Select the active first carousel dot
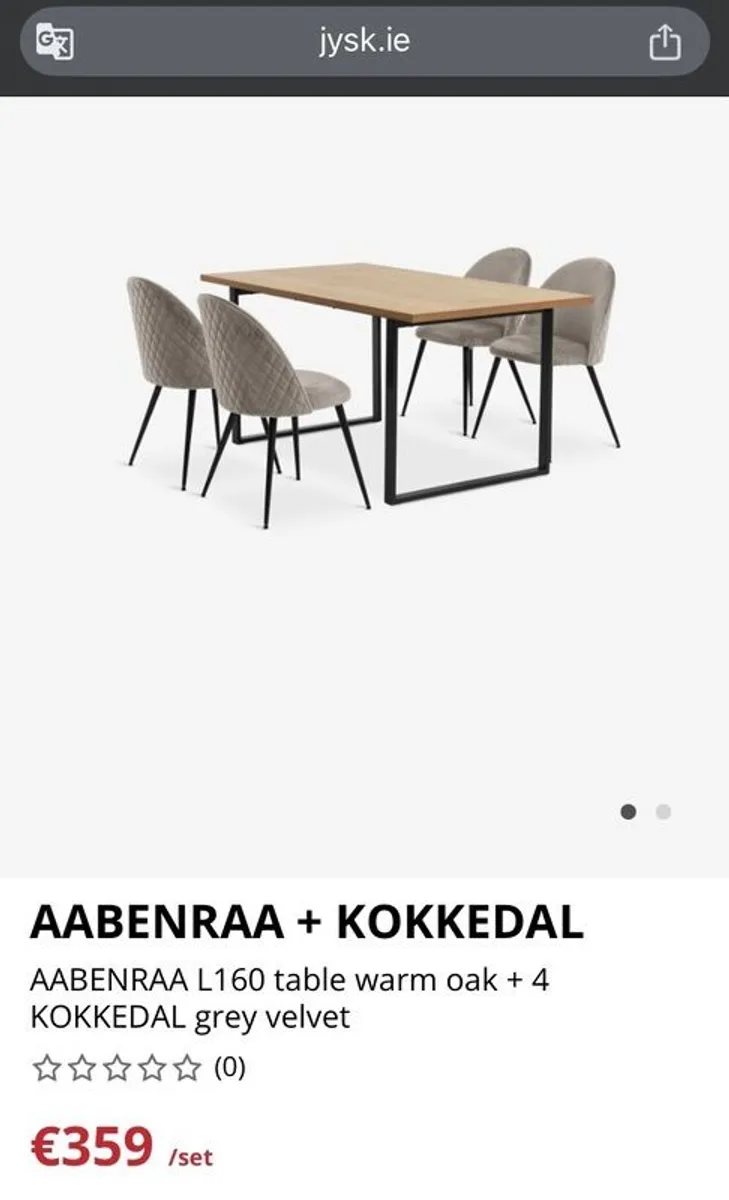 click(x=628, y=813)
